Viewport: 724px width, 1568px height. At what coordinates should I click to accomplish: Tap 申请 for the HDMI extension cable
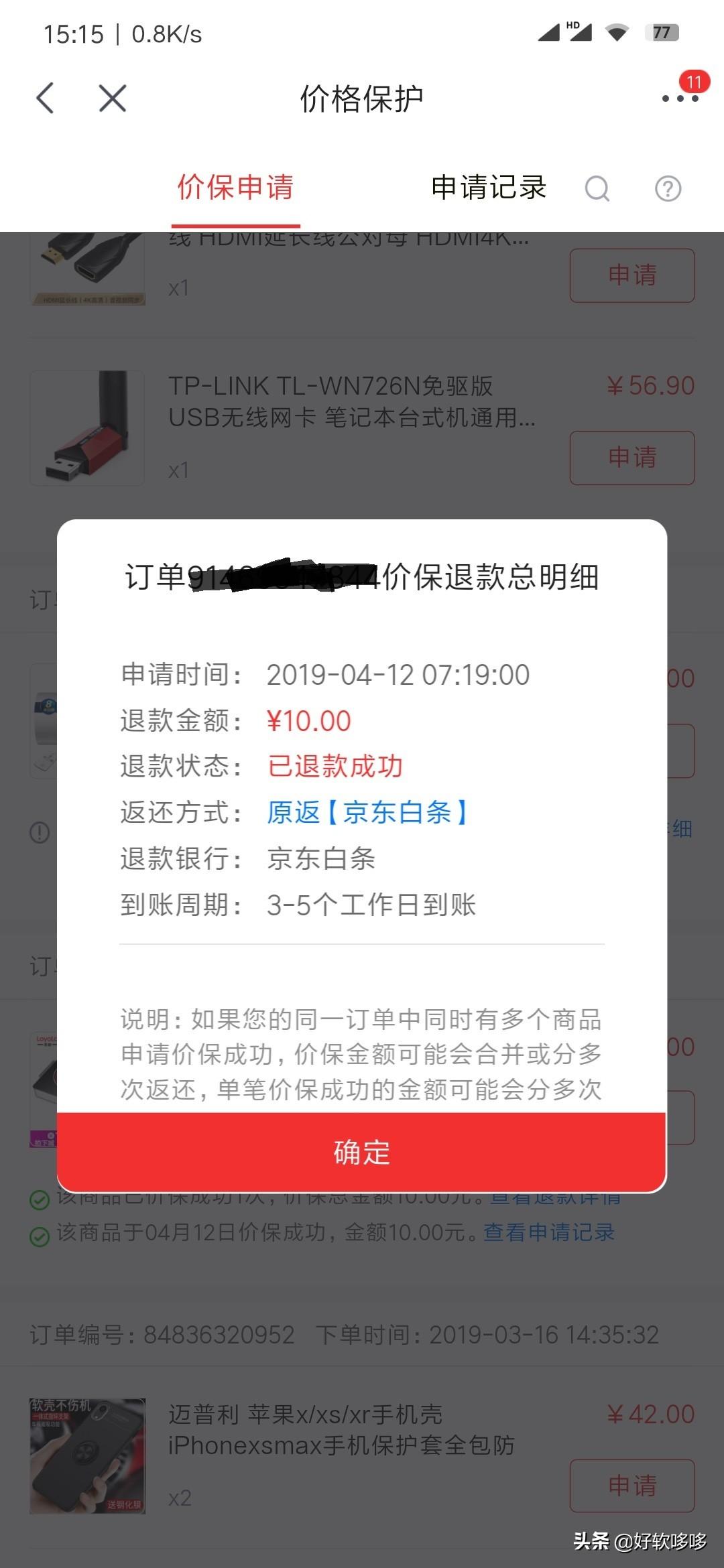click(631, 275)
